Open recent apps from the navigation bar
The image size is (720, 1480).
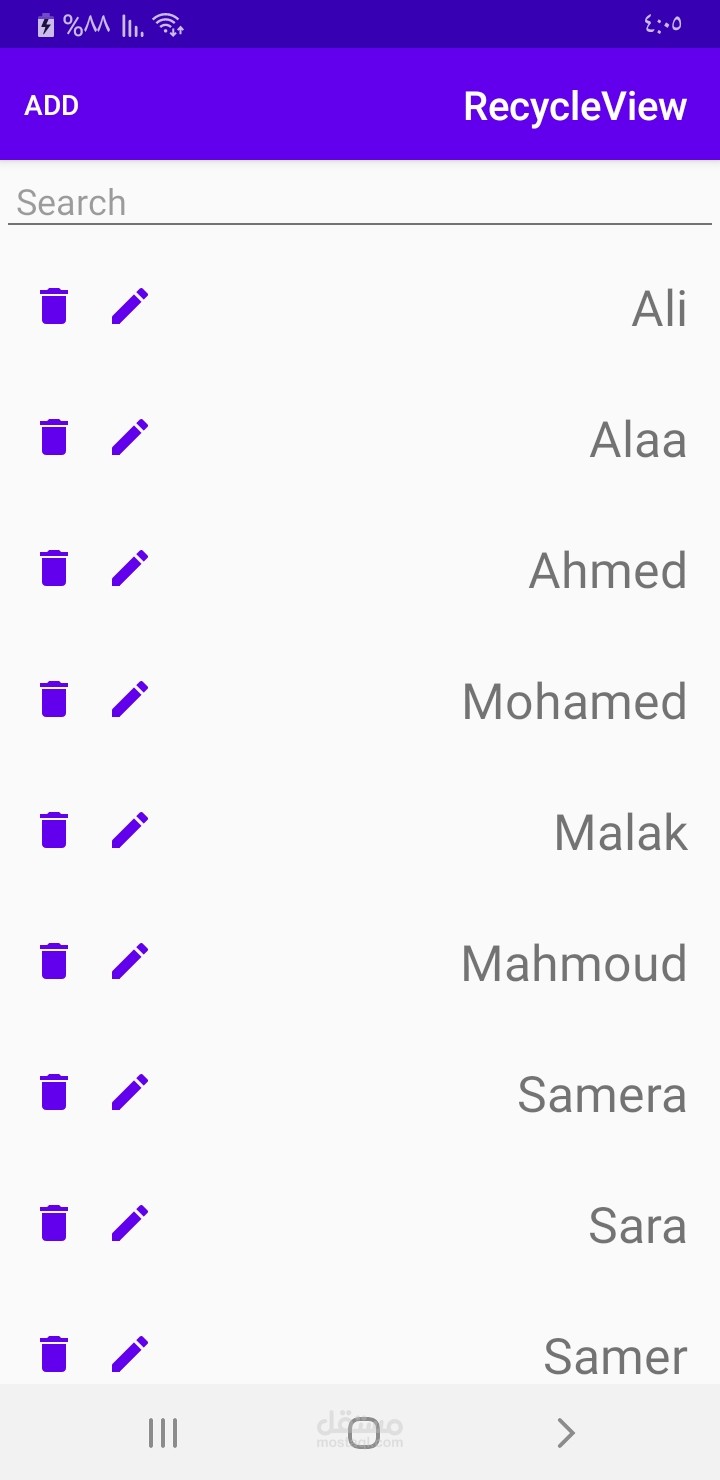(x=163, y=1433)
